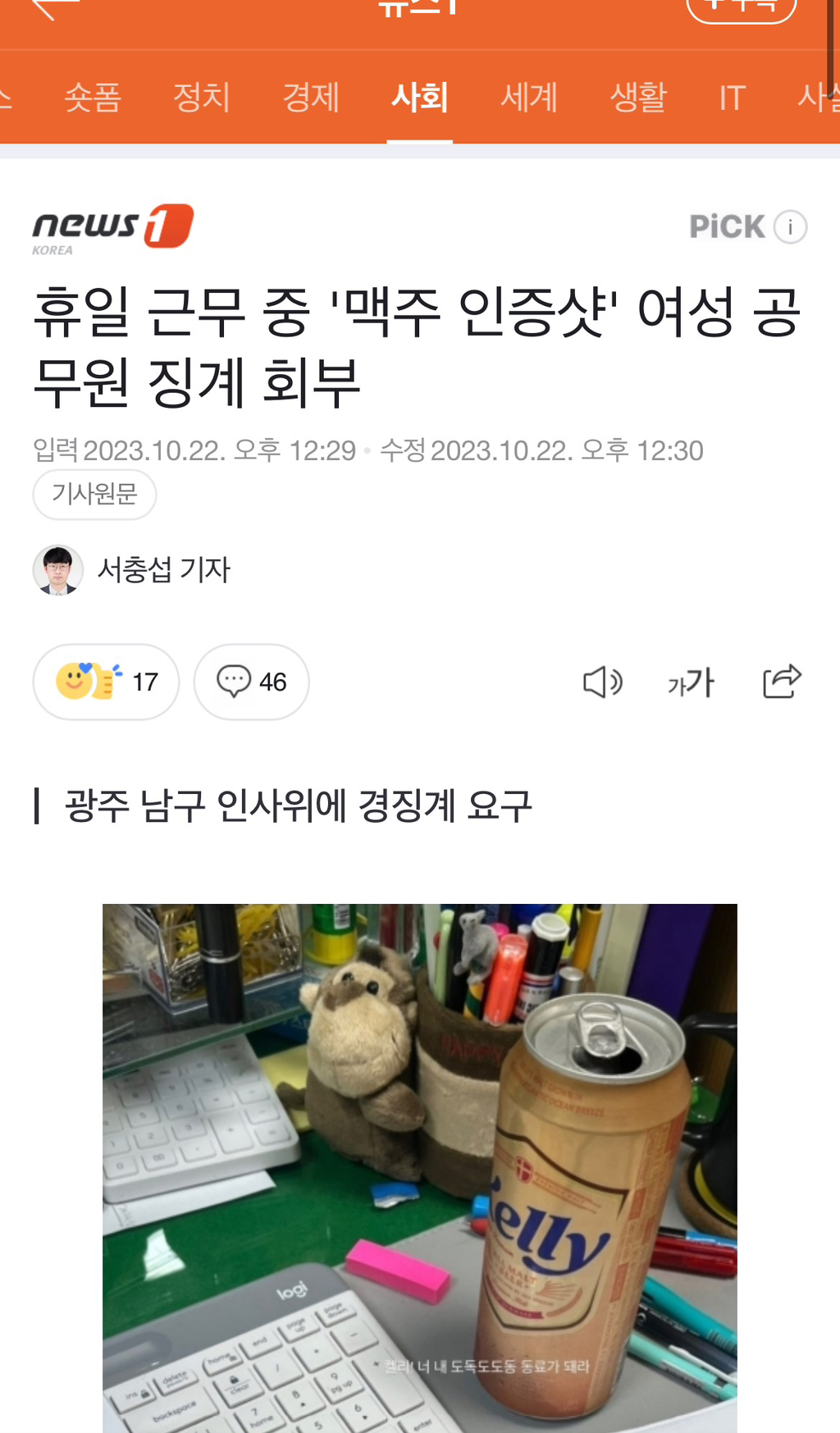The height and width of the screenshot is (1433, 840).
Task: Switch to the 세계 tab
Action: pos(529,98)
